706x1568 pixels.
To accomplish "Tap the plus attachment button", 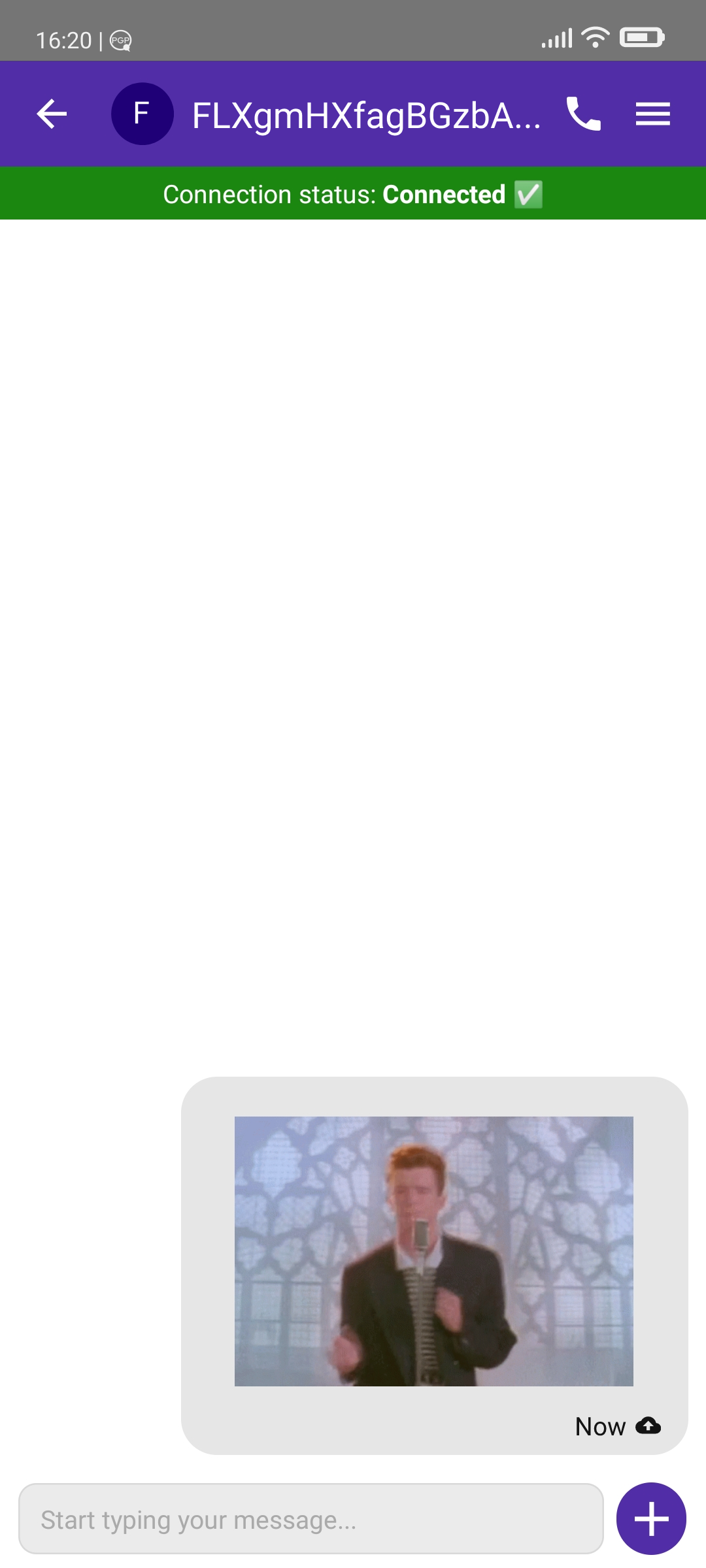I will tap(651, 1519).
